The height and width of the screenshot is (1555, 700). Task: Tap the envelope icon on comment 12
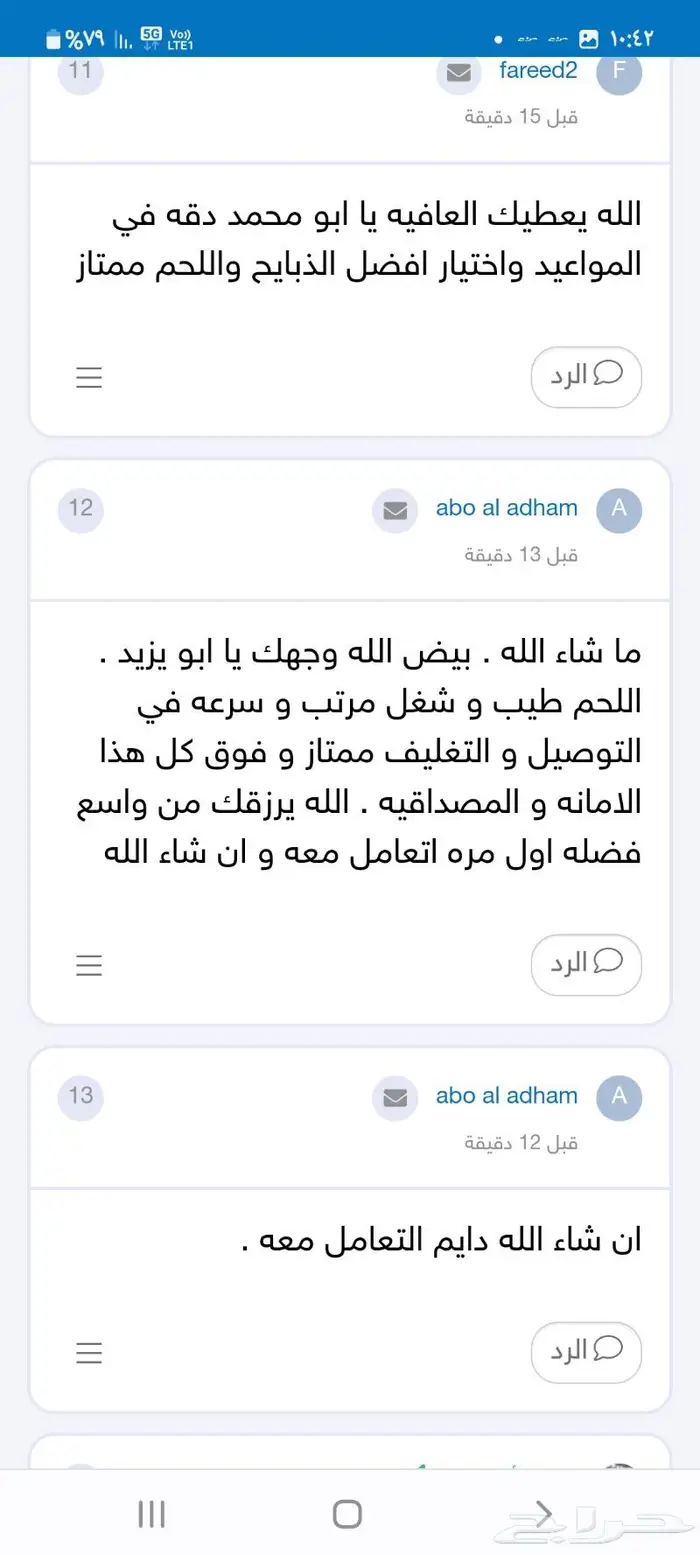[x=395, y=511]
